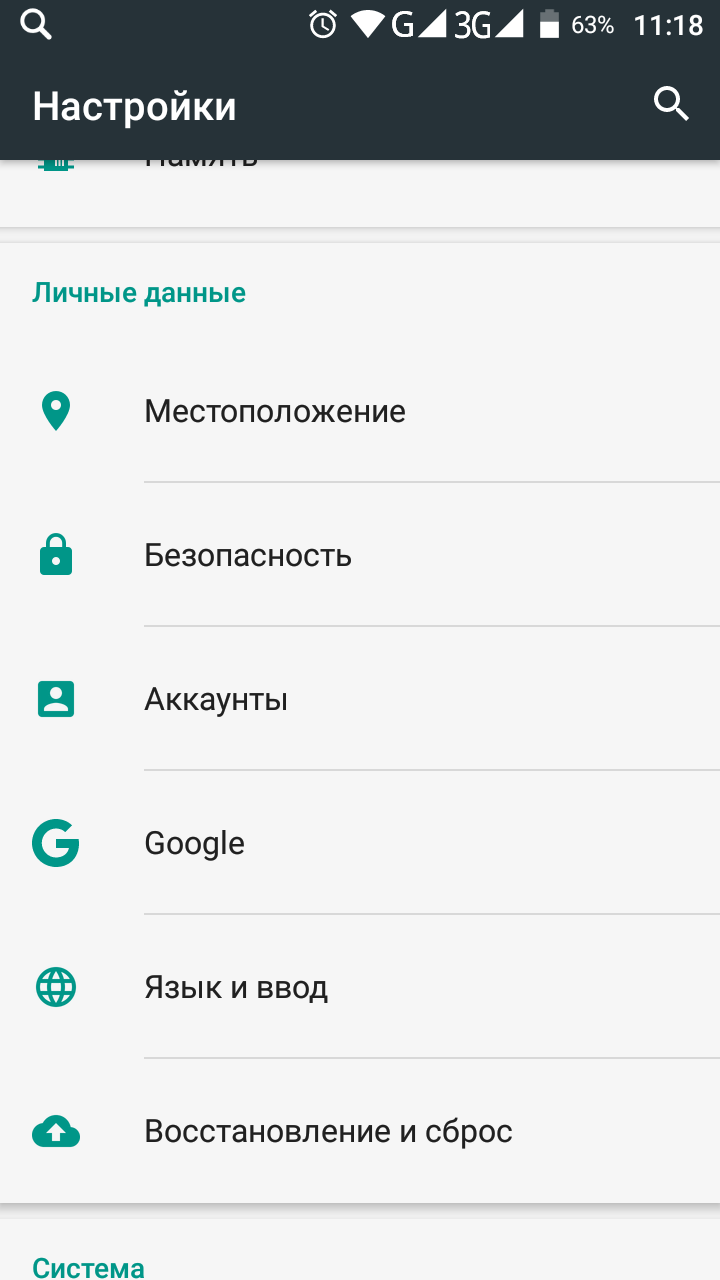Open search in the Настройки app bar
The height and width of the screenshot is (1280, 720).
[x=671, y=104]
